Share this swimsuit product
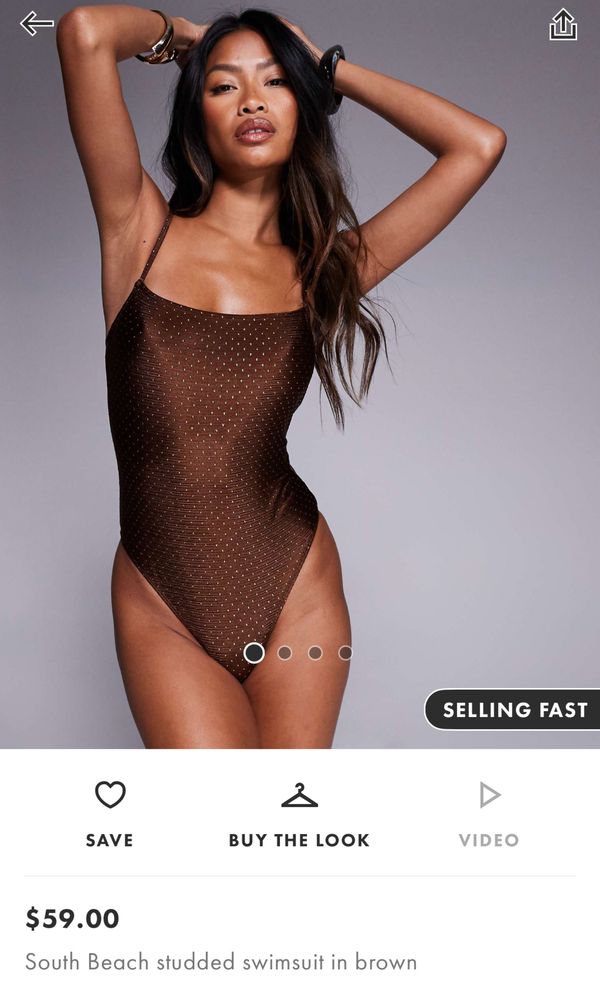This screenshot has width=600, height=1000. point(563,25)
